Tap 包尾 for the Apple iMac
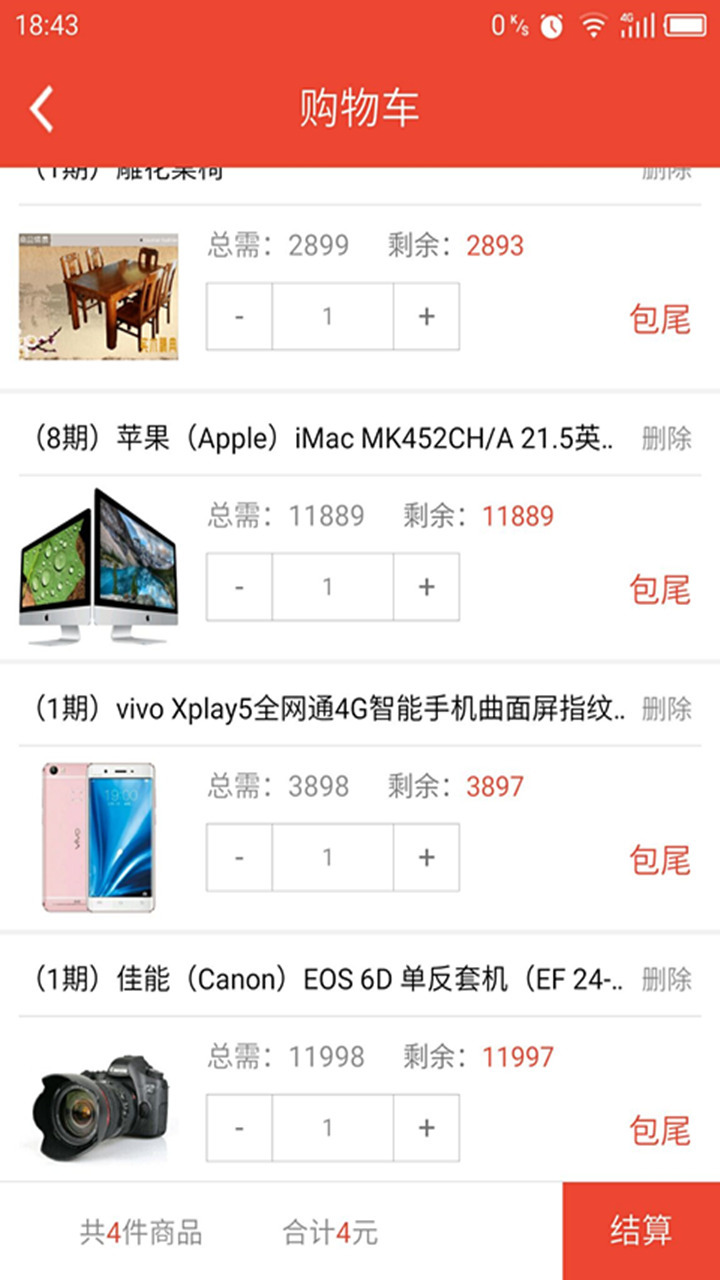The width and height of the screenshot is (720, 1280). [x=660, y=590]
